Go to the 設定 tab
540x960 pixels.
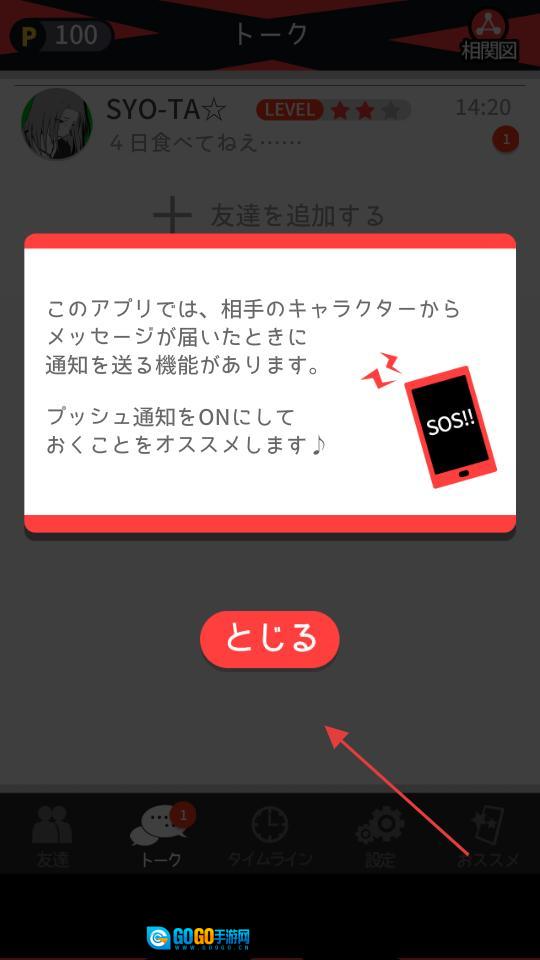pos(380,836)
